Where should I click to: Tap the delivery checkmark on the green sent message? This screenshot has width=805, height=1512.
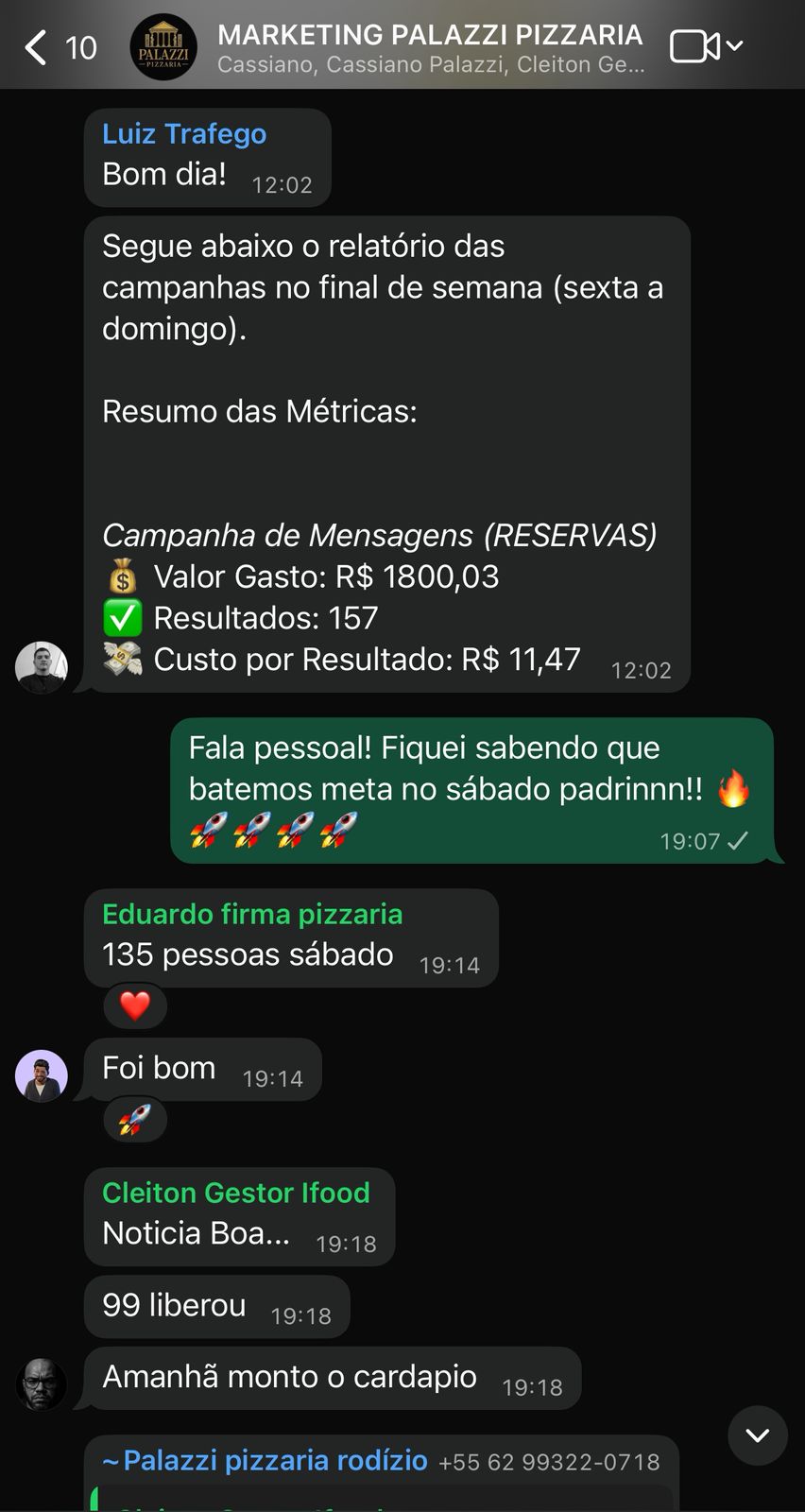pyautogui.click(x=739, y=839)
